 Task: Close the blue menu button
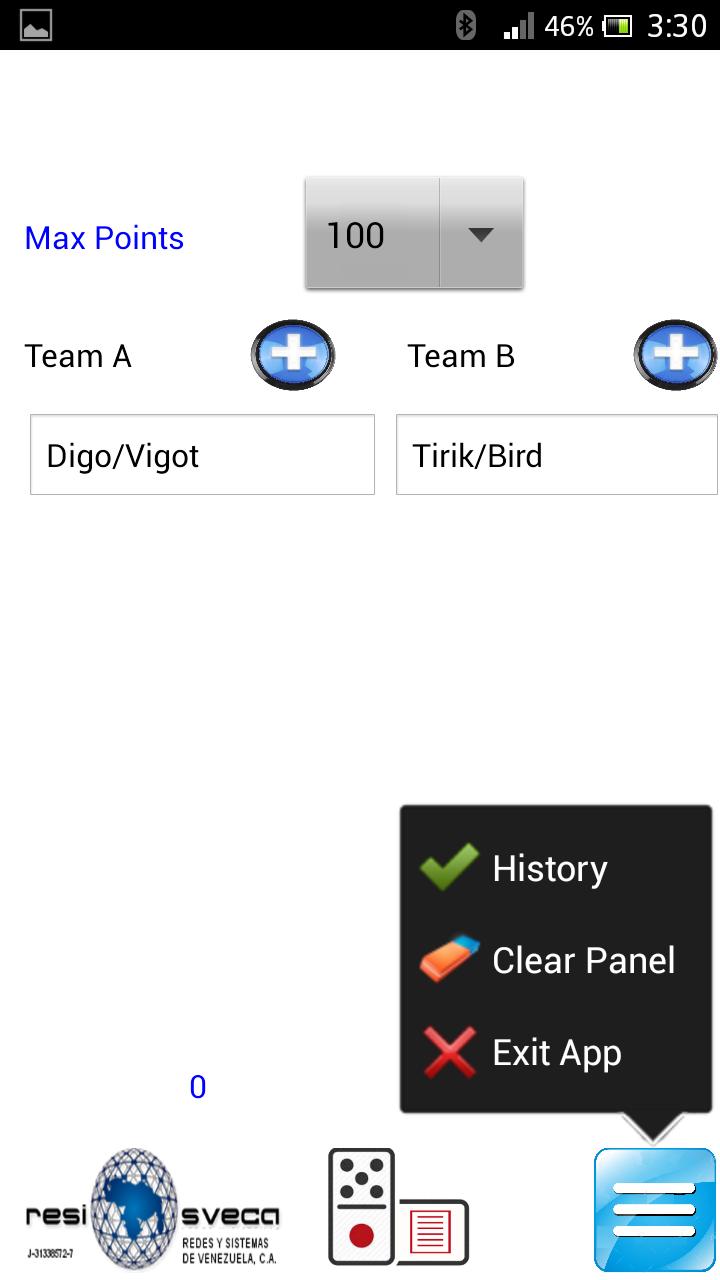(x=655, y=1208)
